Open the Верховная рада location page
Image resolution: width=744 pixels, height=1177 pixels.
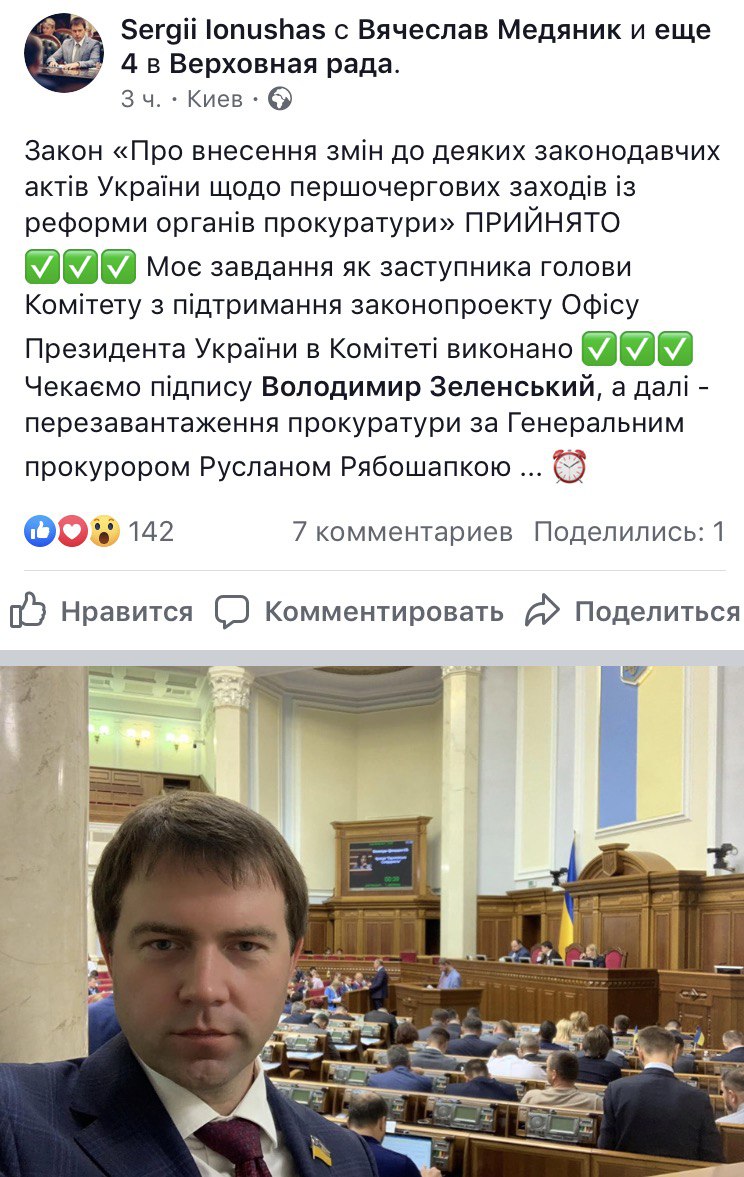point(282,66)
